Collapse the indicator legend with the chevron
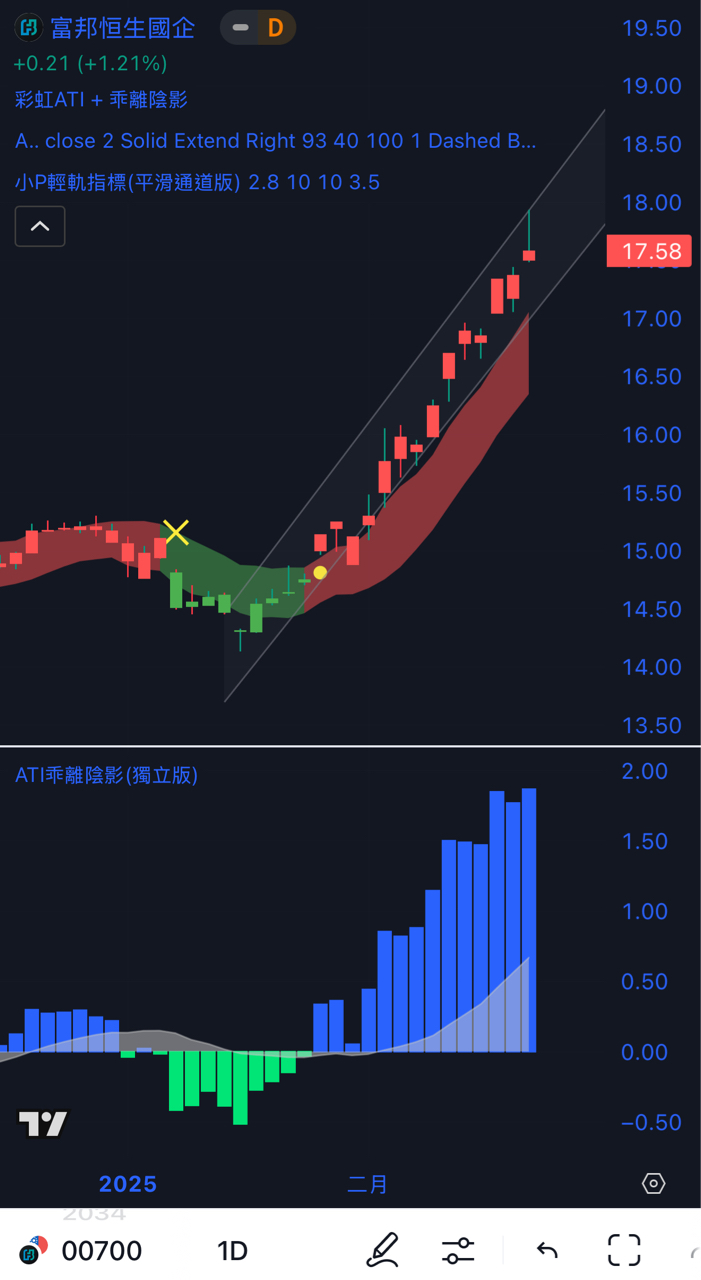Image resolution: width=701 pixels, height=1280 pixels. click(x=40, y=226)
